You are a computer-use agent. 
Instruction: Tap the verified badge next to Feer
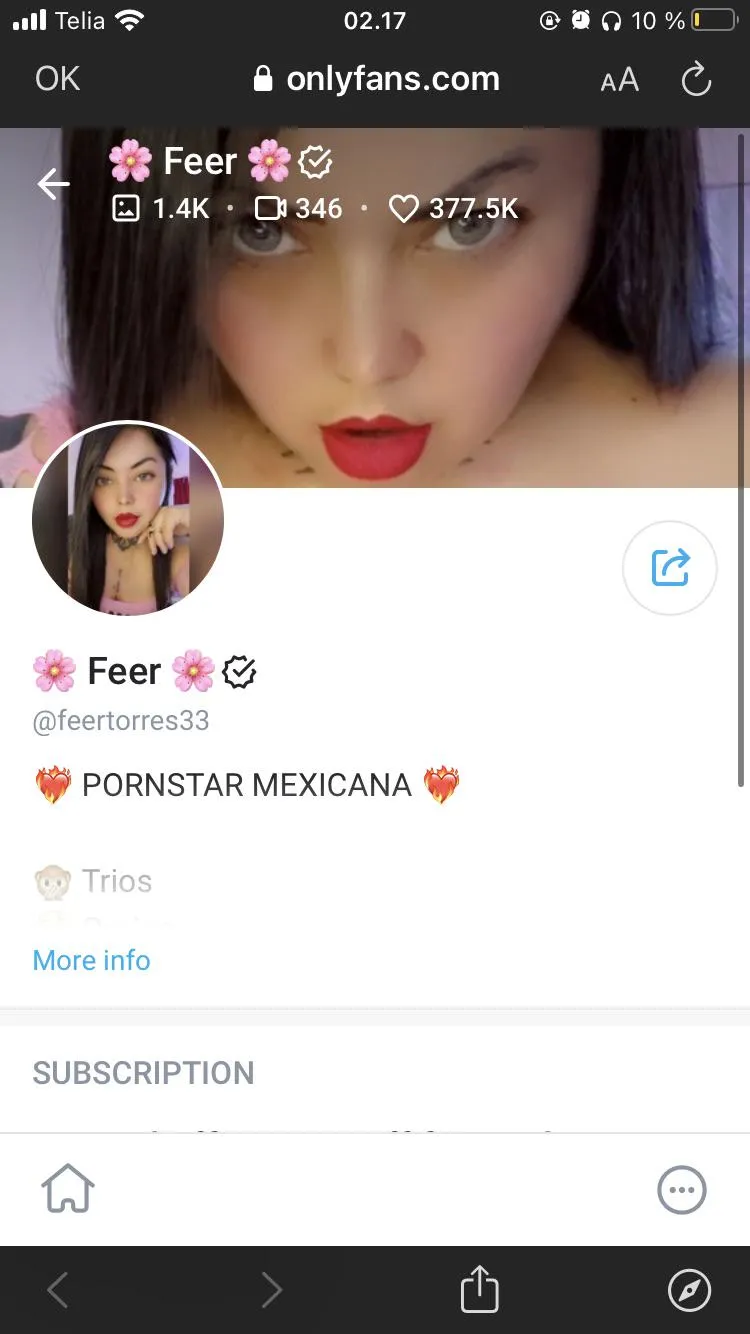[239, 672]
